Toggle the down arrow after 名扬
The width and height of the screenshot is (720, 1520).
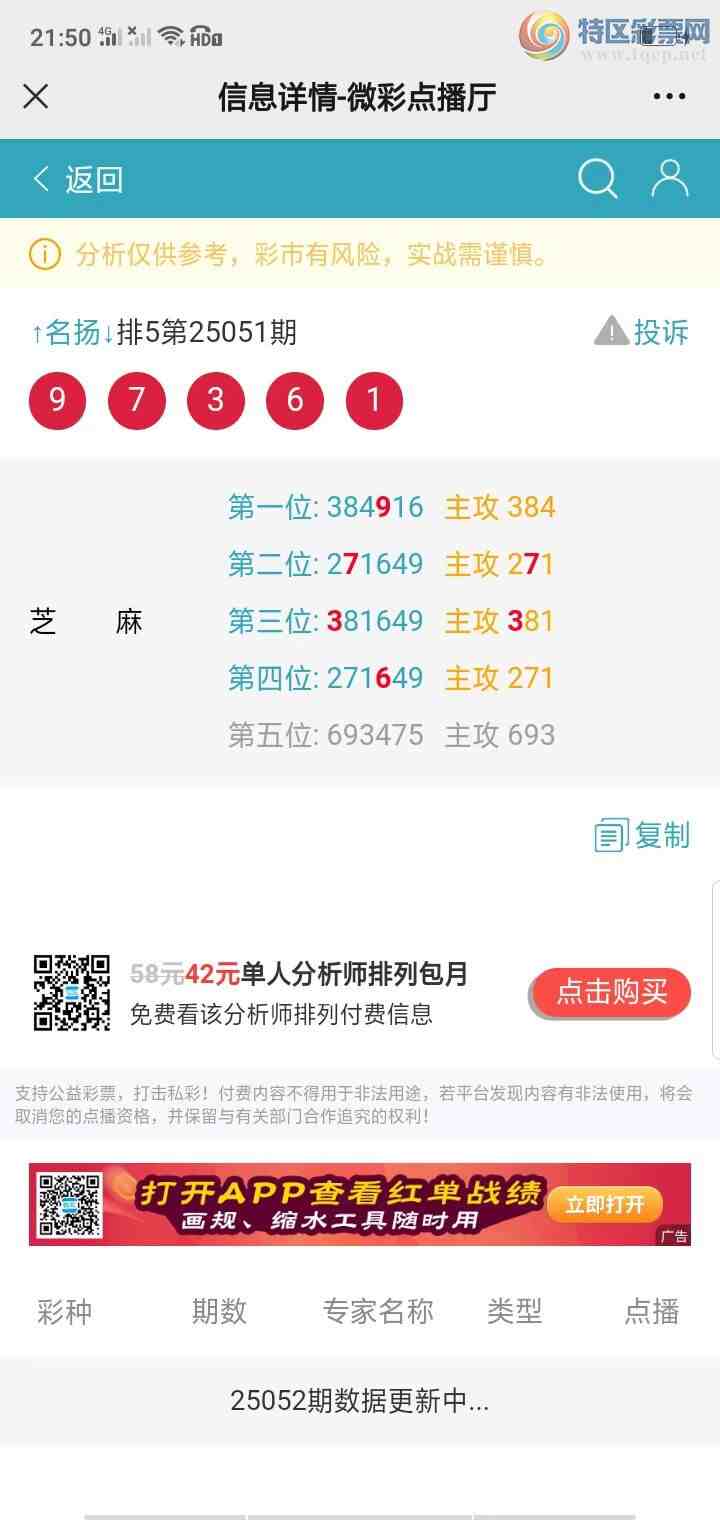pos(109,332)
